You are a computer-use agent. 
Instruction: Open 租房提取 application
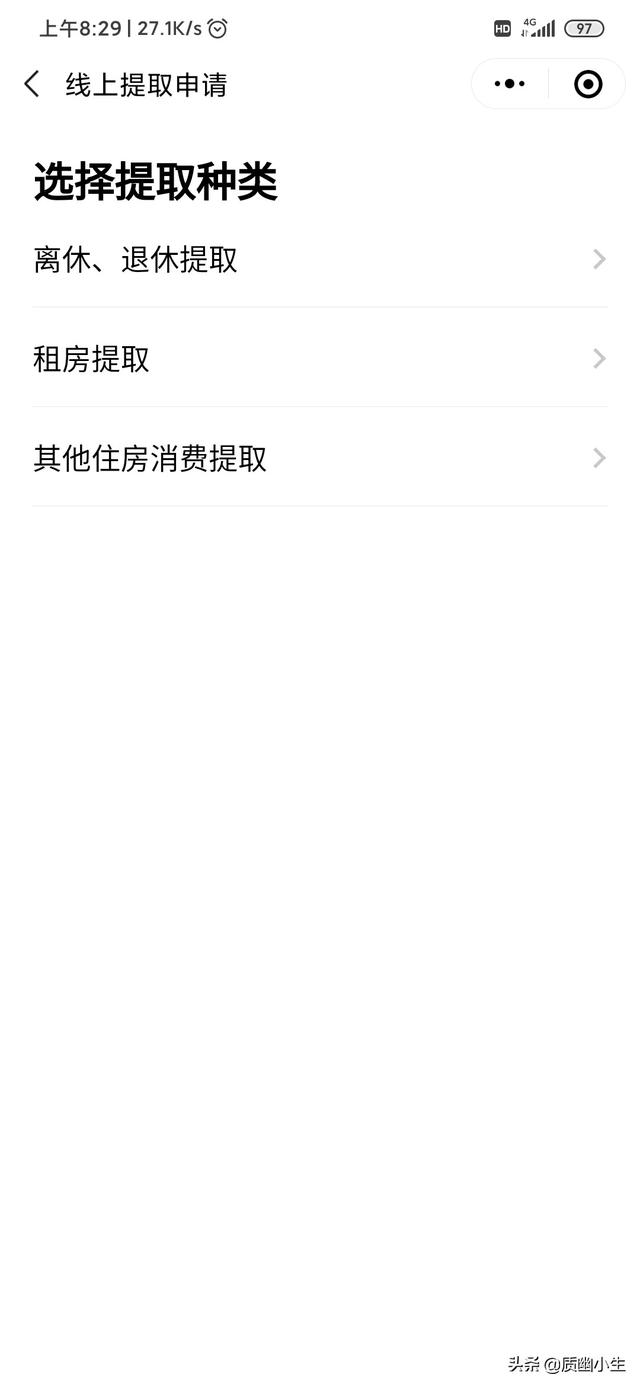(320, 358)
